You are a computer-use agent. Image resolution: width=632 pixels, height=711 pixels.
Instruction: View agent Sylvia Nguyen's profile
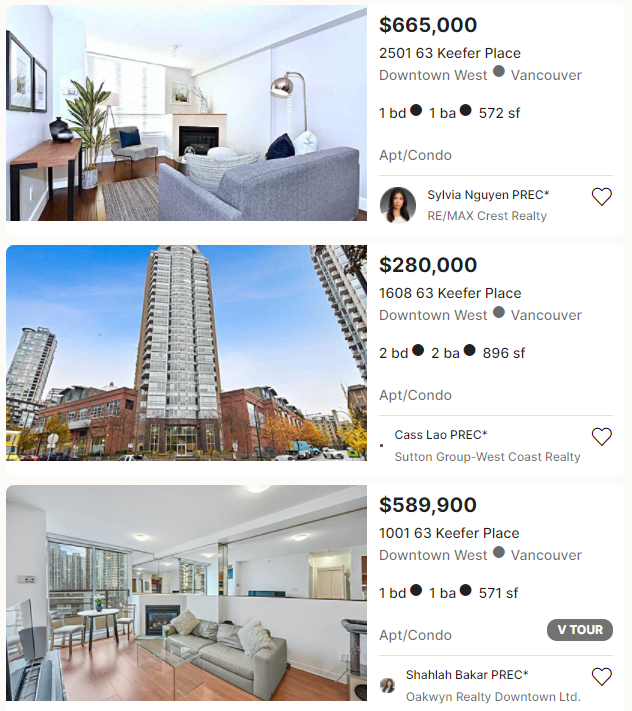[x=487, y=195]
